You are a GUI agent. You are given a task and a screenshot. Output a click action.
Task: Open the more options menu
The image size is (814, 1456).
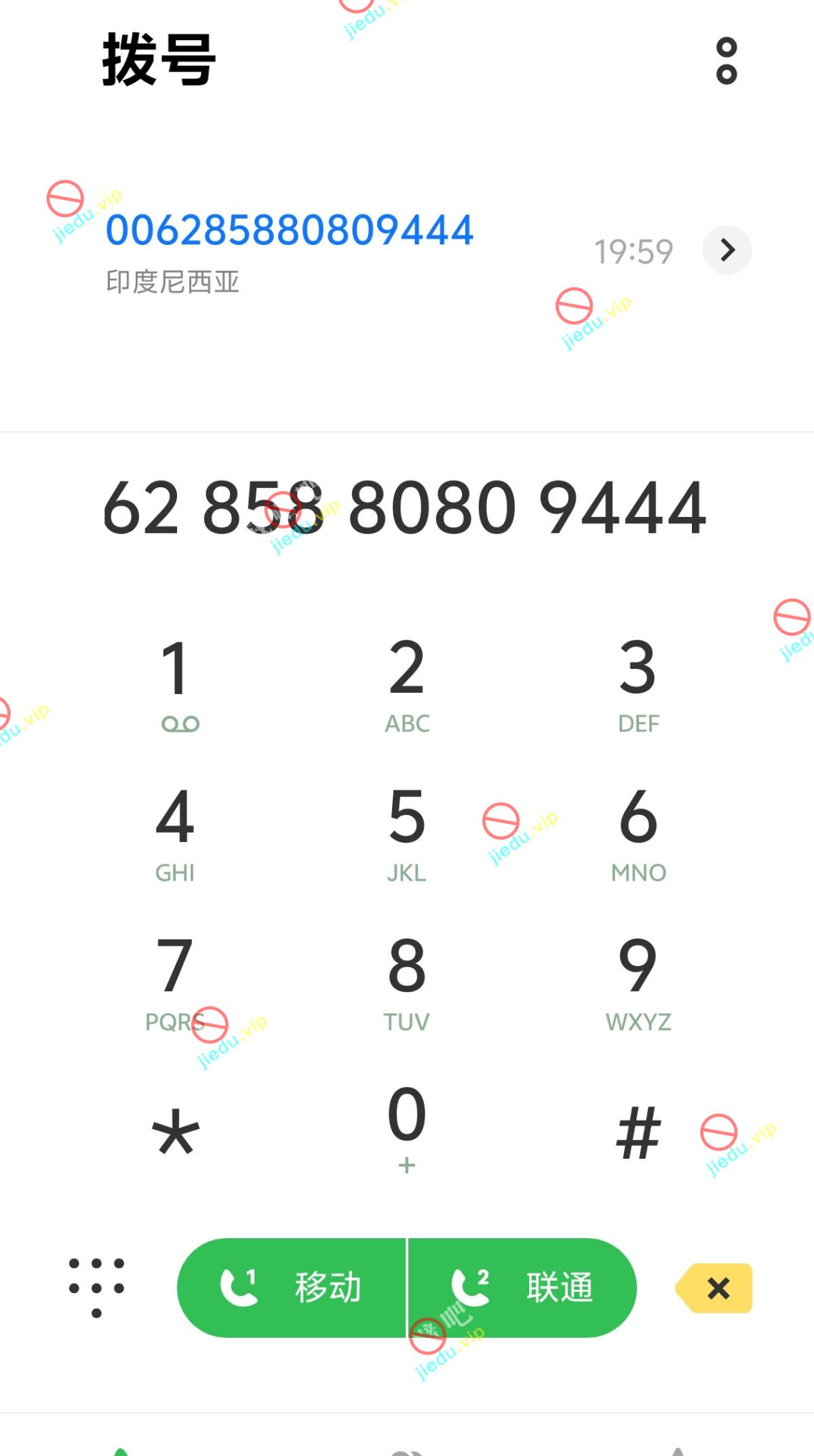click(726, 61)
